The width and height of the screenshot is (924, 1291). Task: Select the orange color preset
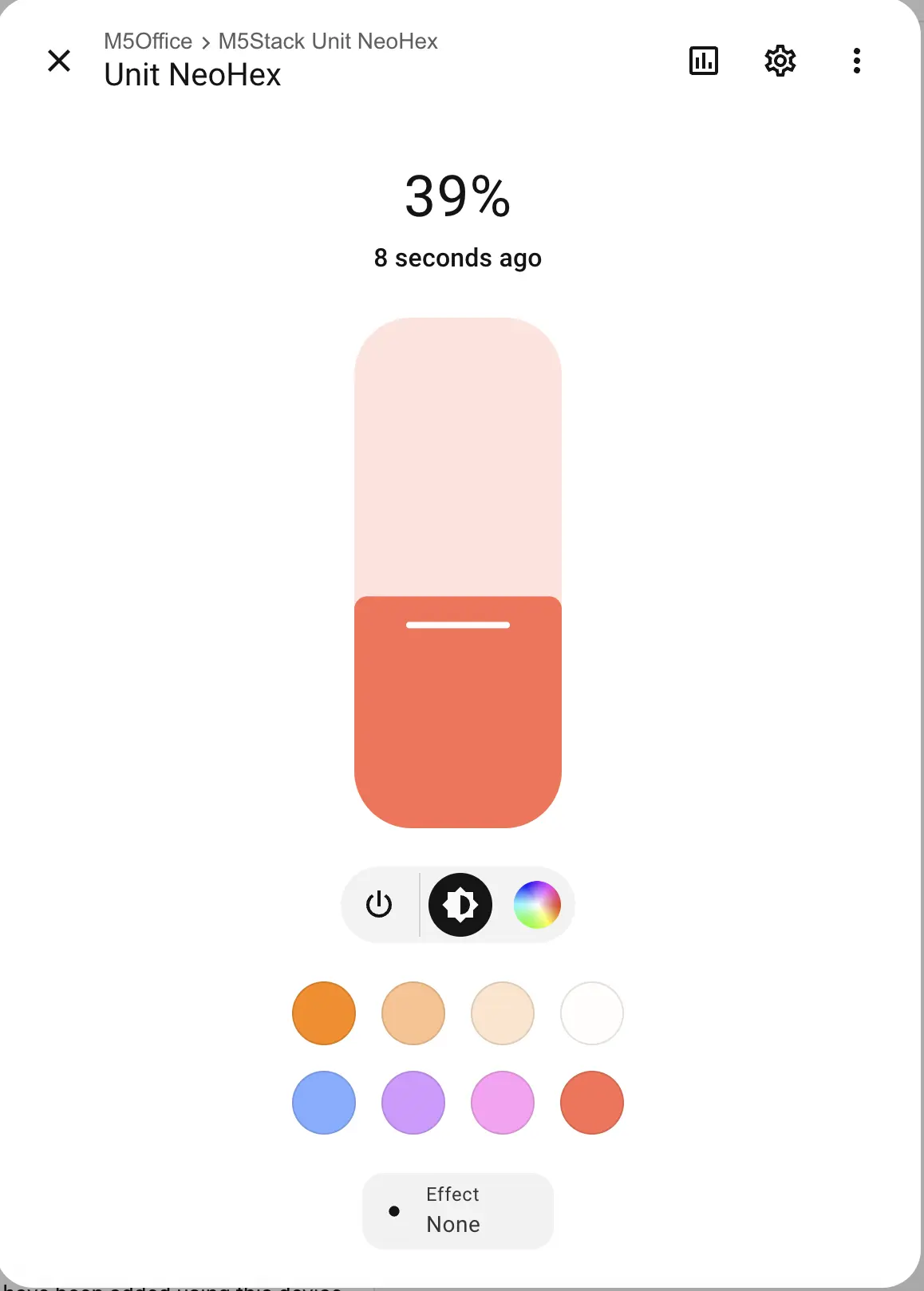click(x=324, y=1013)
